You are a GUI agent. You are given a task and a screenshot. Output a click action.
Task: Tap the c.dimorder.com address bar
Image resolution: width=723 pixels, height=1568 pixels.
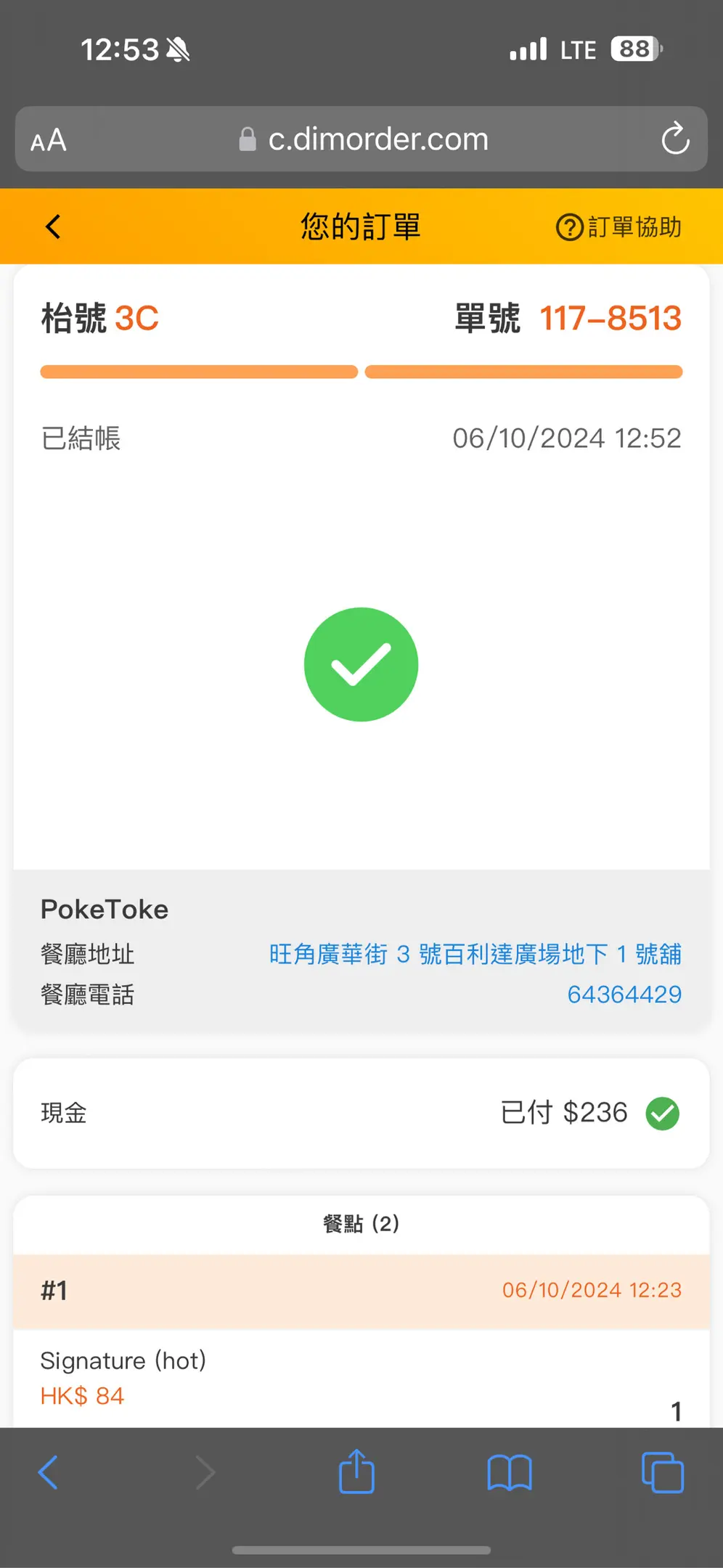click(x=361, y=139)
